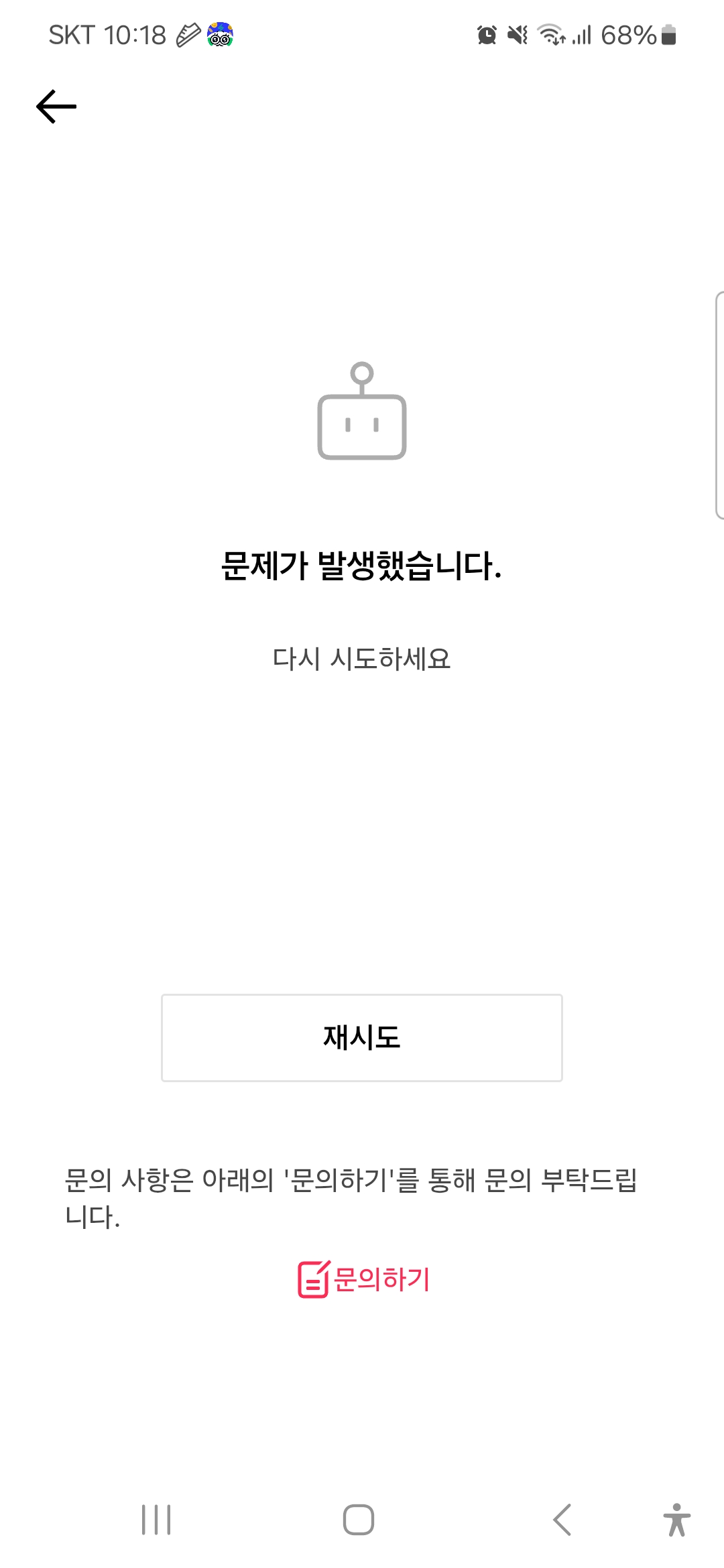Image resolution: width=724 pixels, height=1568 pixels.
Task: Tap the system home button
Action: coord(359,1519)
